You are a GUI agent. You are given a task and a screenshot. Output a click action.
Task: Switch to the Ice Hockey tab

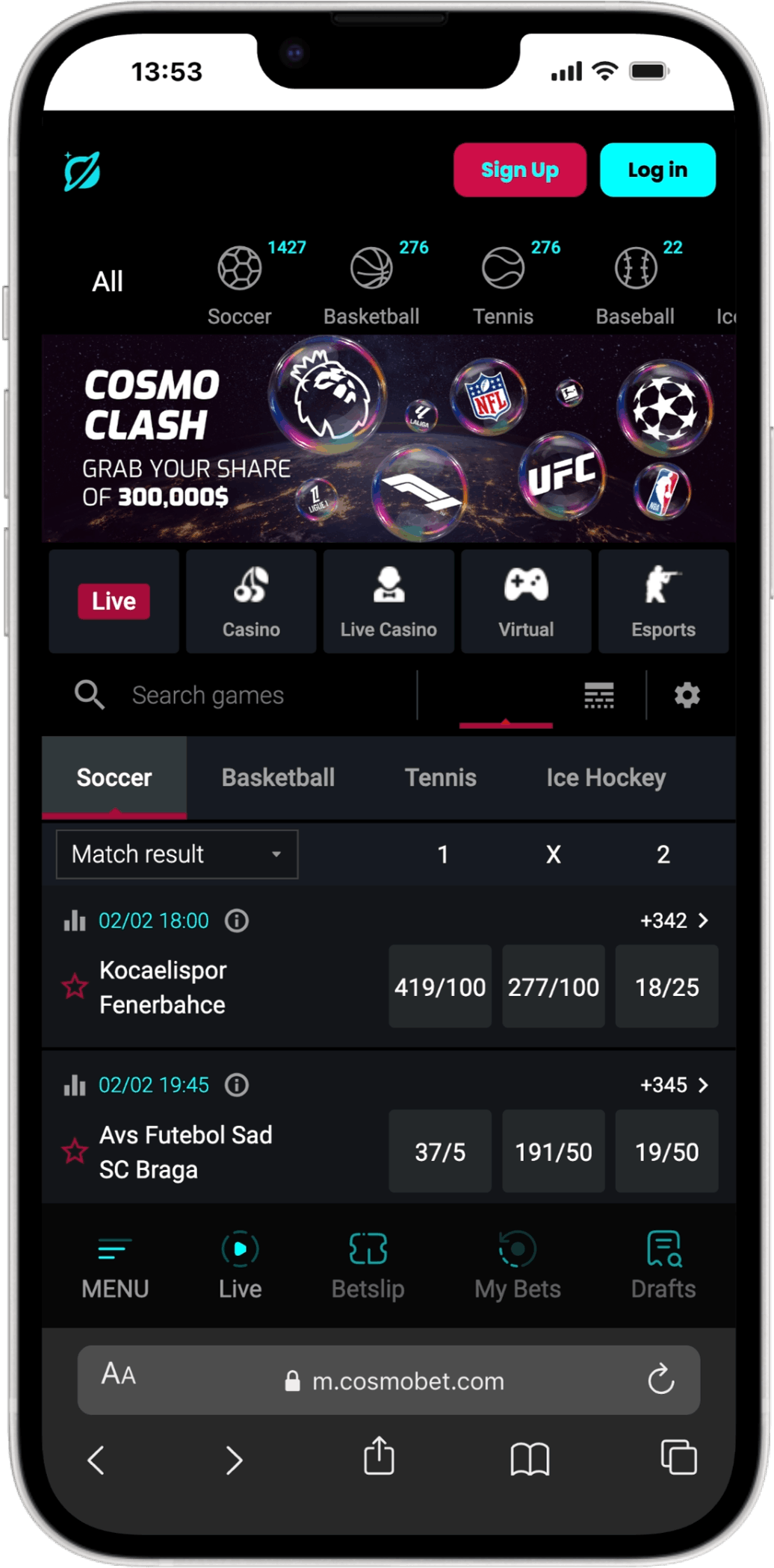point(605,777)
